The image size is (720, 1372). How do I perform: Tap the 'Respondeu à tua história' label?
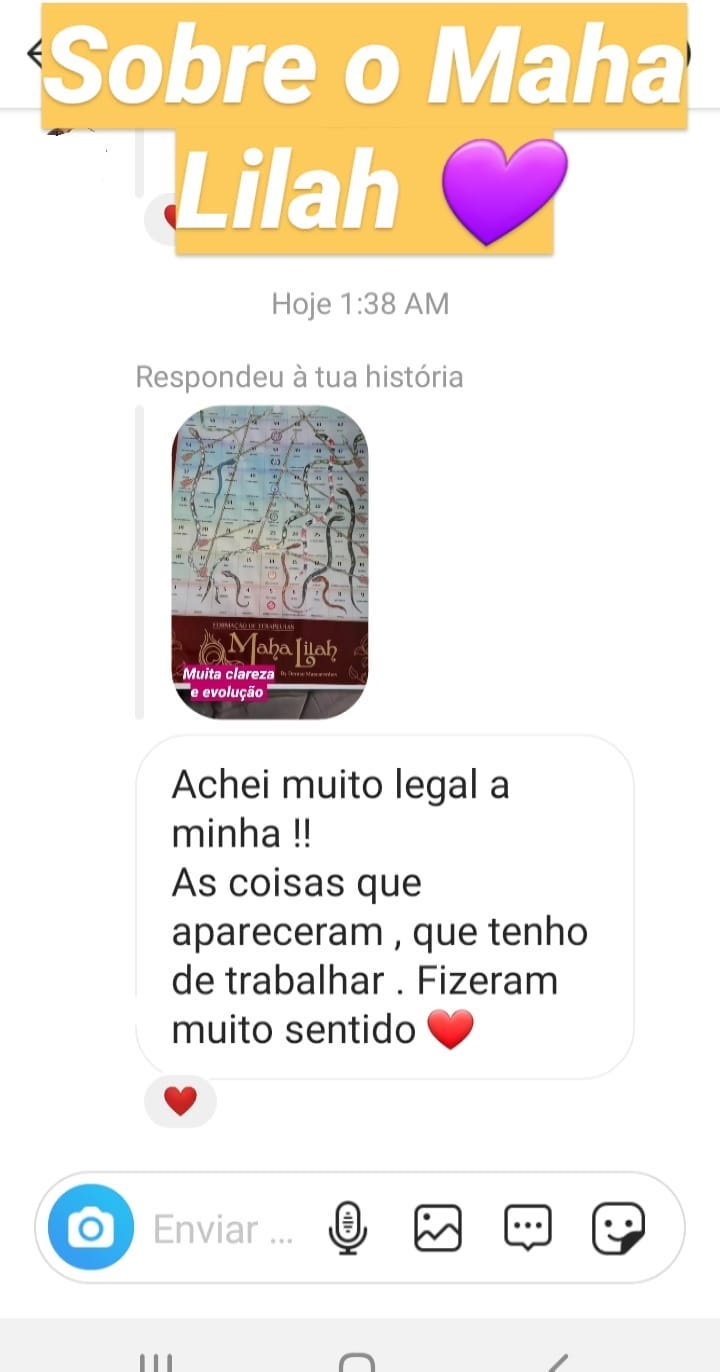[299, 377]
